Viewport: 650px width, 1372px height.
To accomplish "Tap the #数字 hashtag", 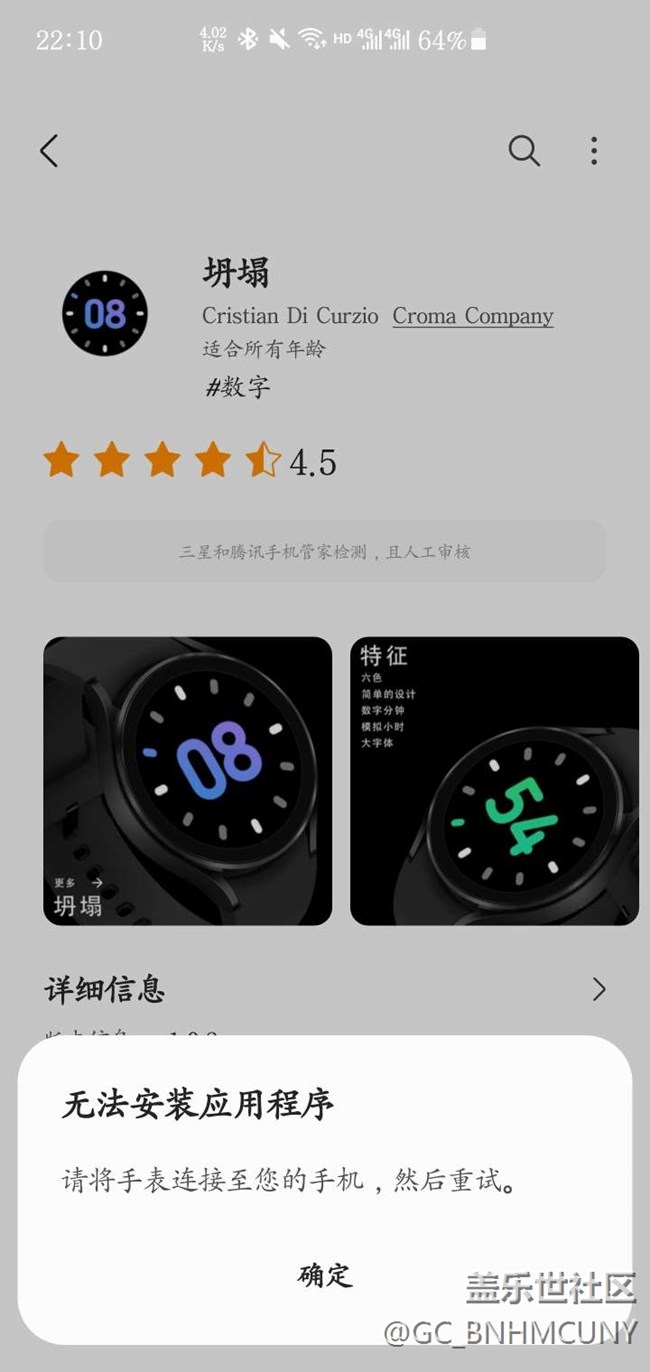I will [x=237, y=387].
